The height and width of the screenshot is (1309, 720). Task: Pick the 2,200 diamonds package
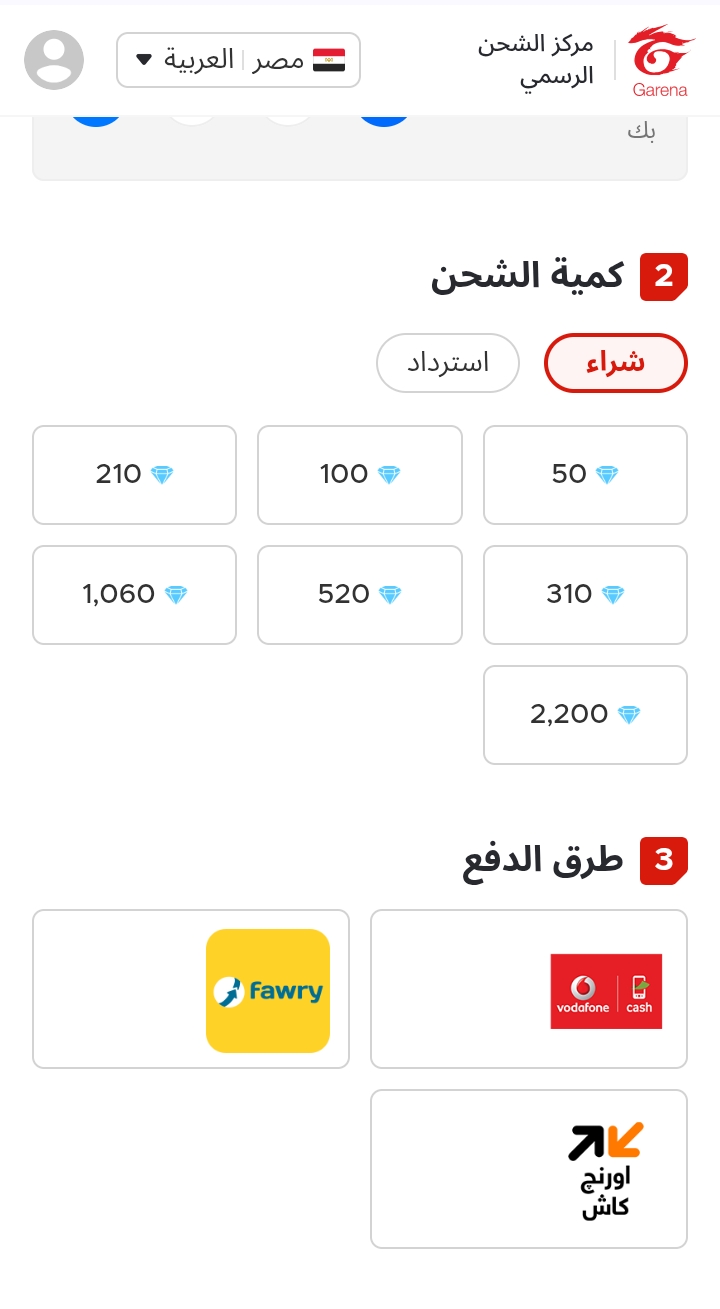point(585,715)
